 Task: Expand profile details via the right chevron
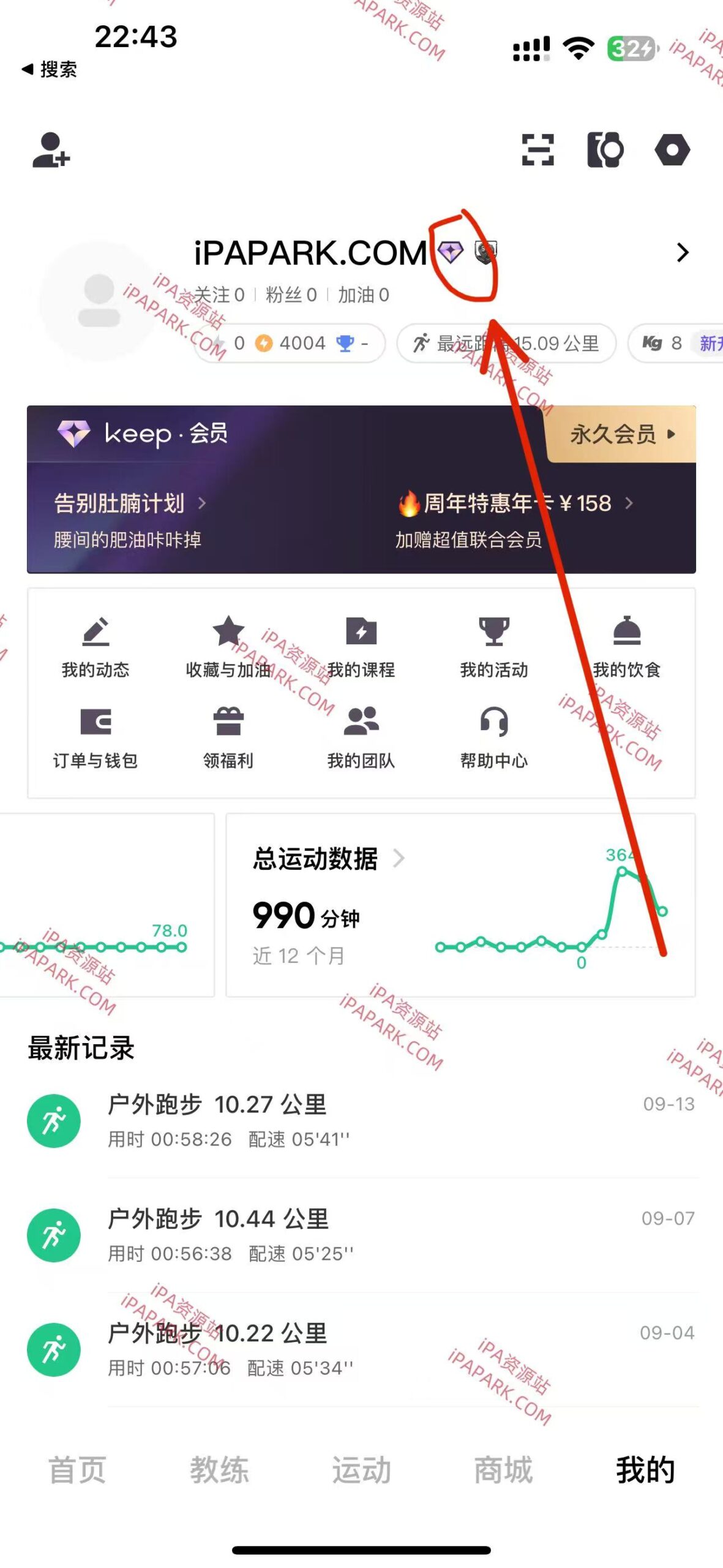pyautogui.click(x=684, y=253)
